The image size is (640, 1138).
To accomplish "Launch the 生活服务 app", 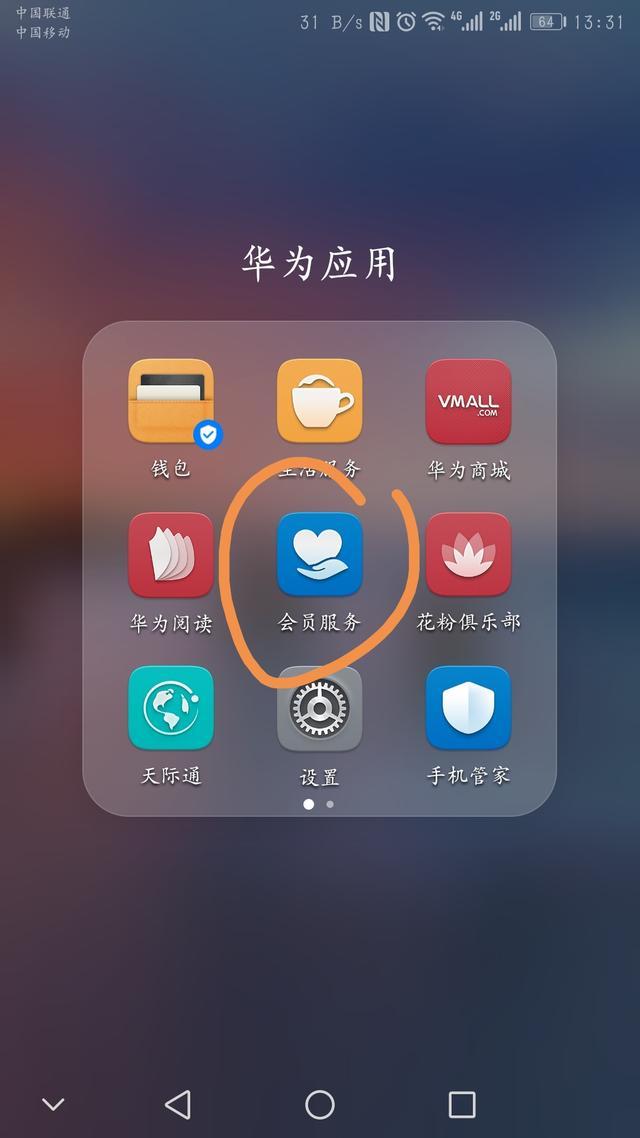I will click(319, 401).
